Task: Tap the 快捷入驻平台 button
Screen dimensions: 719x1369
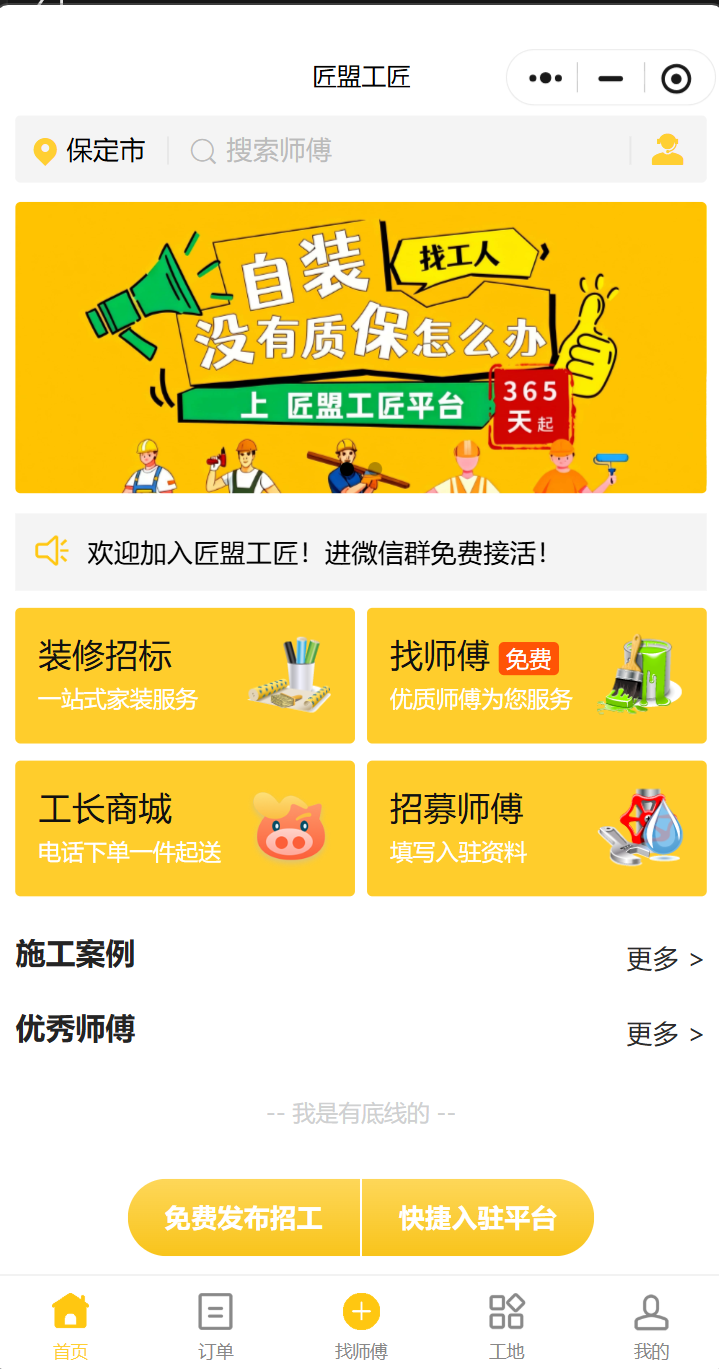Action: pos(477,1218)
